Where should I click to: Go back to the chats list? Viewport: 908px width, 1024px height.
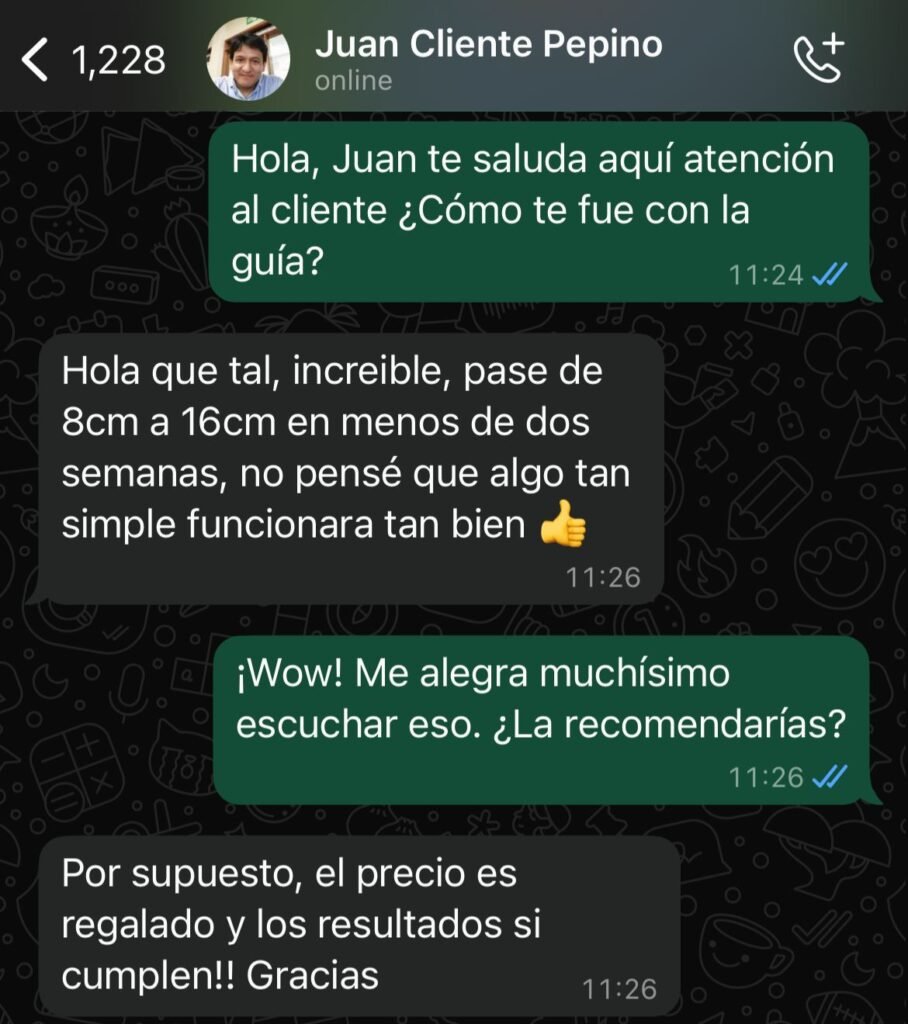click(36, 60)
